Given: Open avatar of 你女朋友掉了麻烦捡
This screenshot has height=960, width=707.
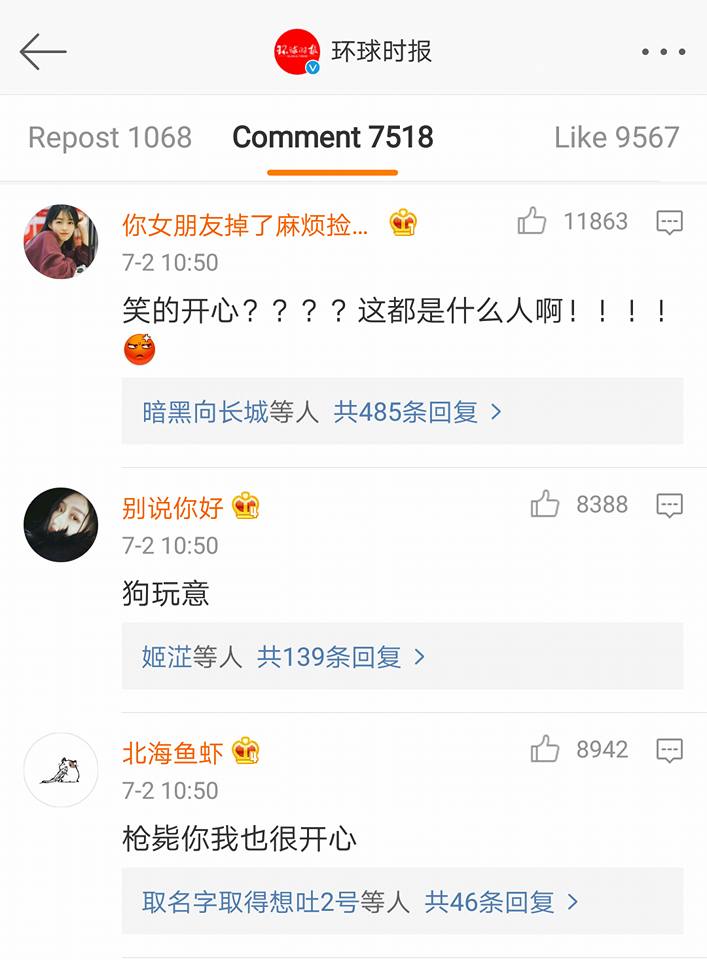Looking at the screenshot, I should (61, 242).
